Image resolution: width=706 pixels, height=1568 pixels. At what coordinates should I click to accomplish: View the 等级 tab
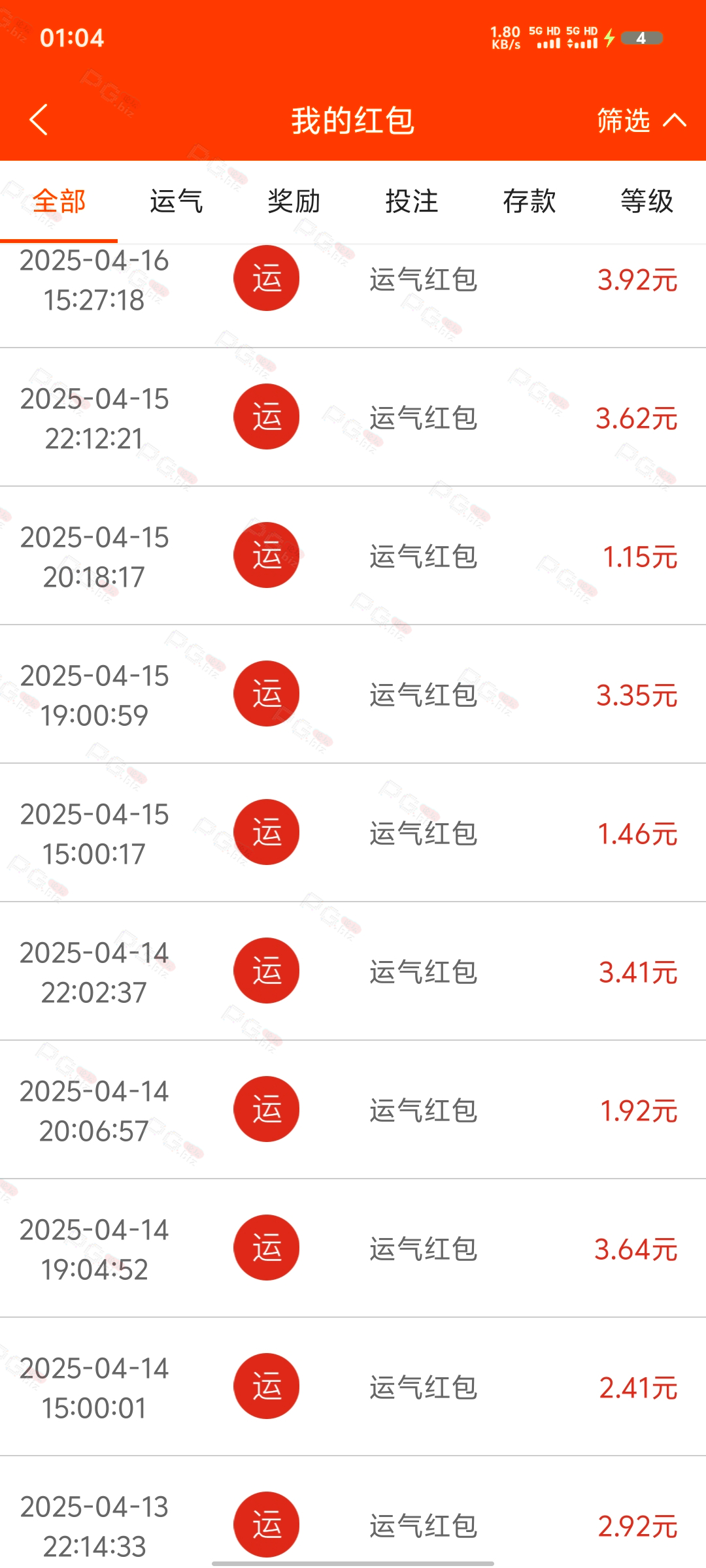pos(647,201)
